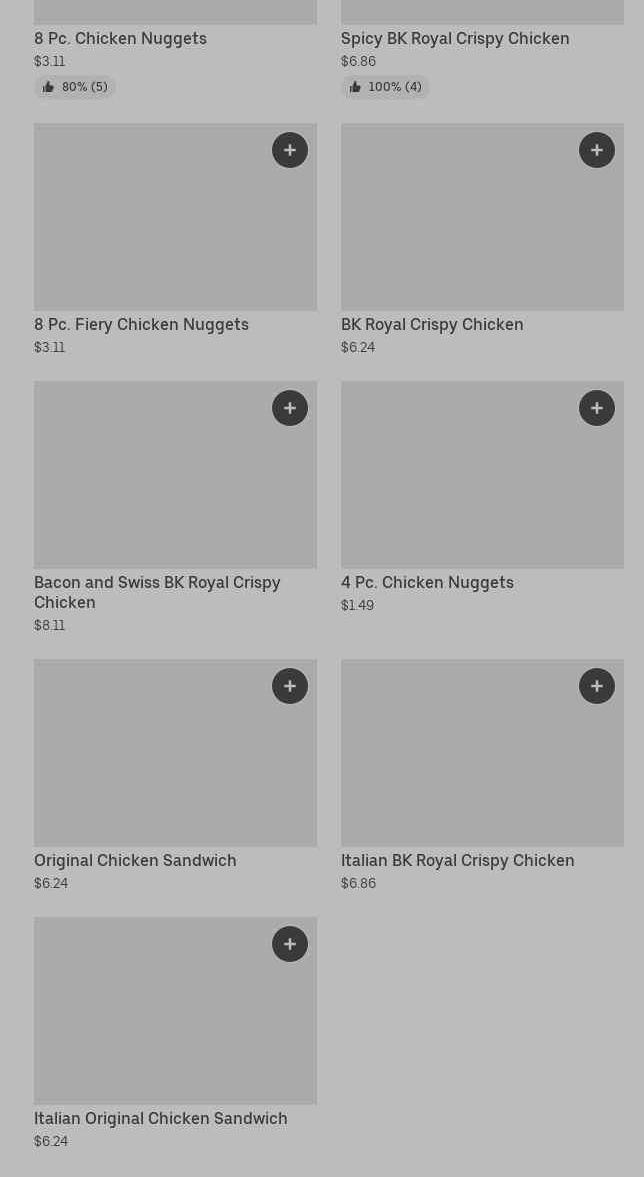This screenshot has height=1177, width=644.
Task: Add Bacon and Swiss BK Royal Crispy Chicken
Action: [x=290, y=408]
